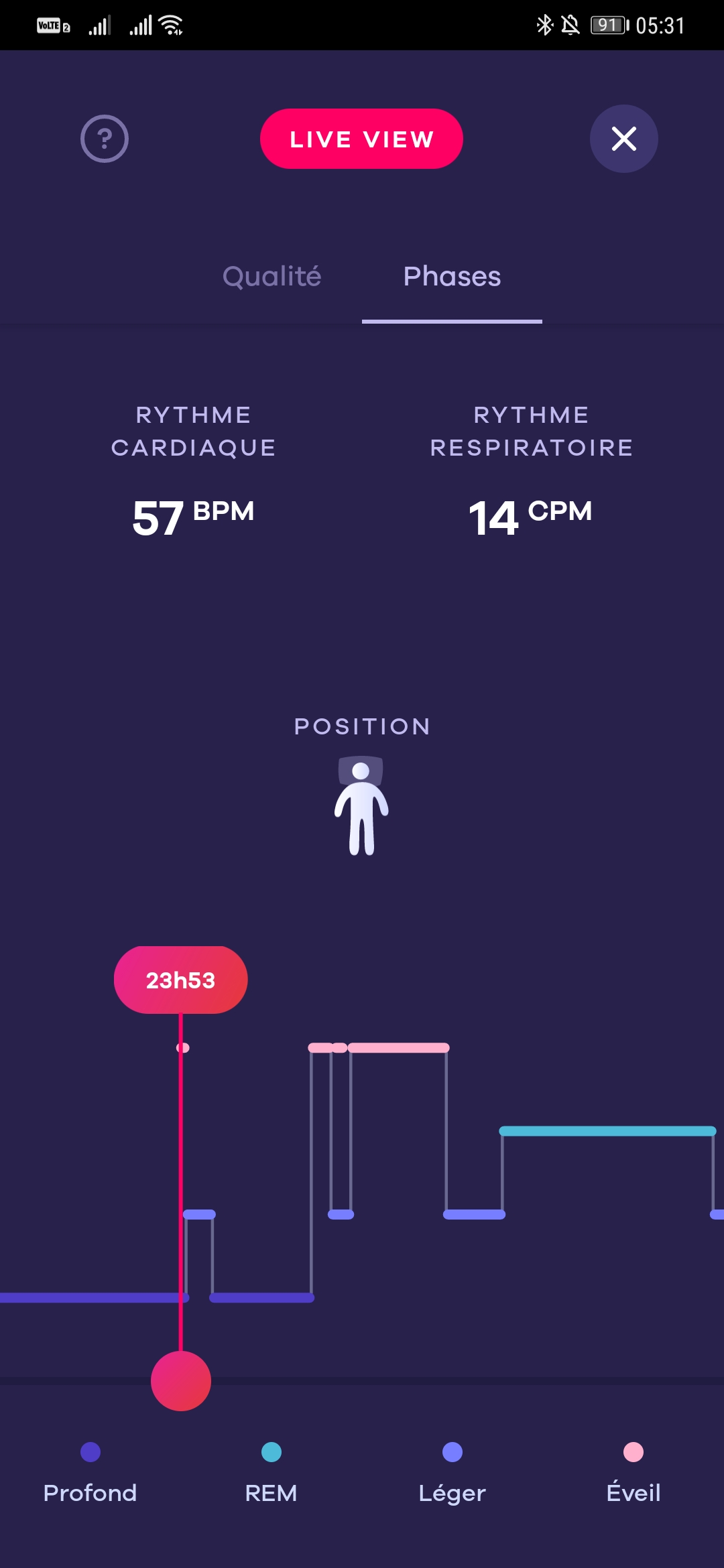
Task: Select the Phases tab
Action: coord(452,276)
